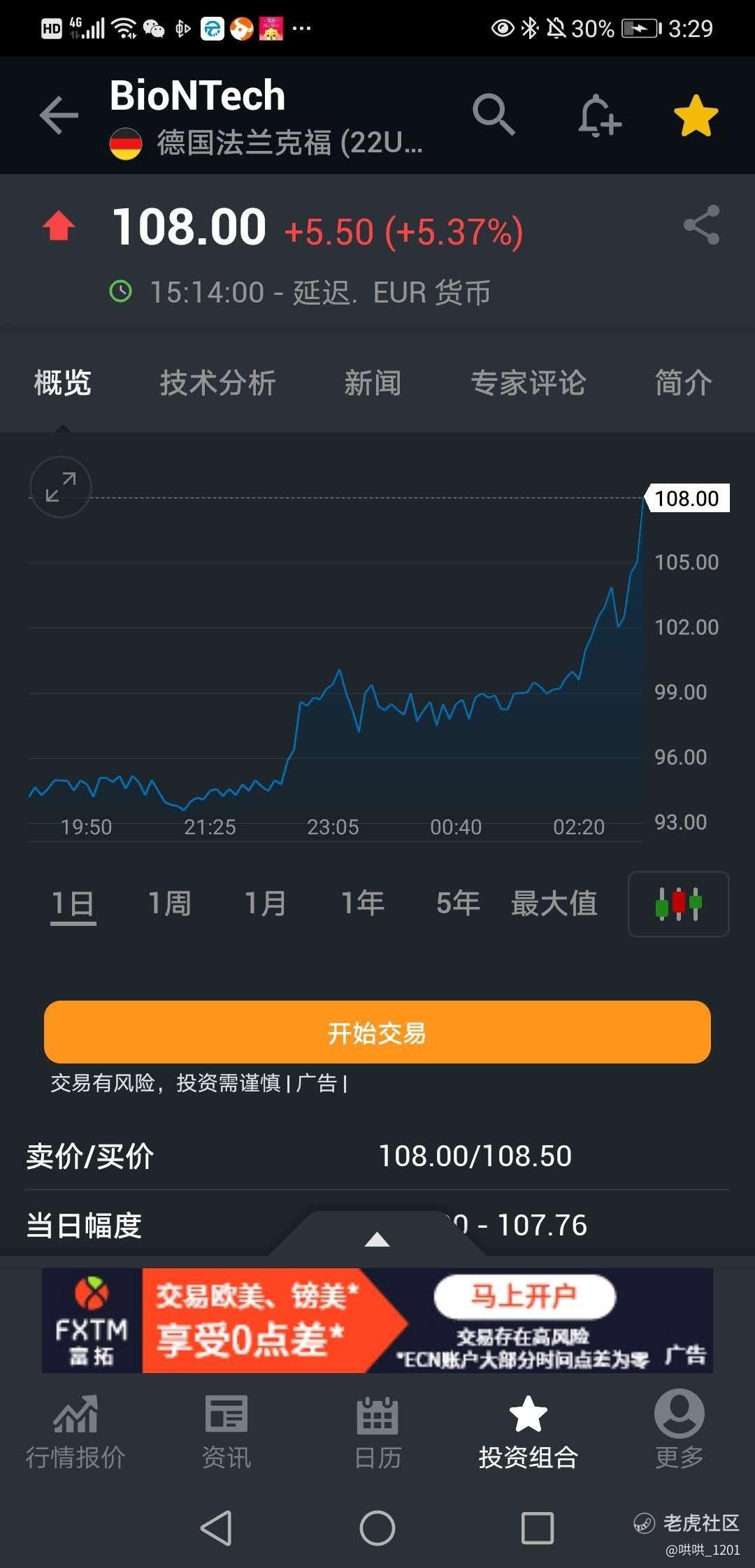Tap the orange 开始交易 button
Viewport: 755px width, 1568px height.
377,1032
